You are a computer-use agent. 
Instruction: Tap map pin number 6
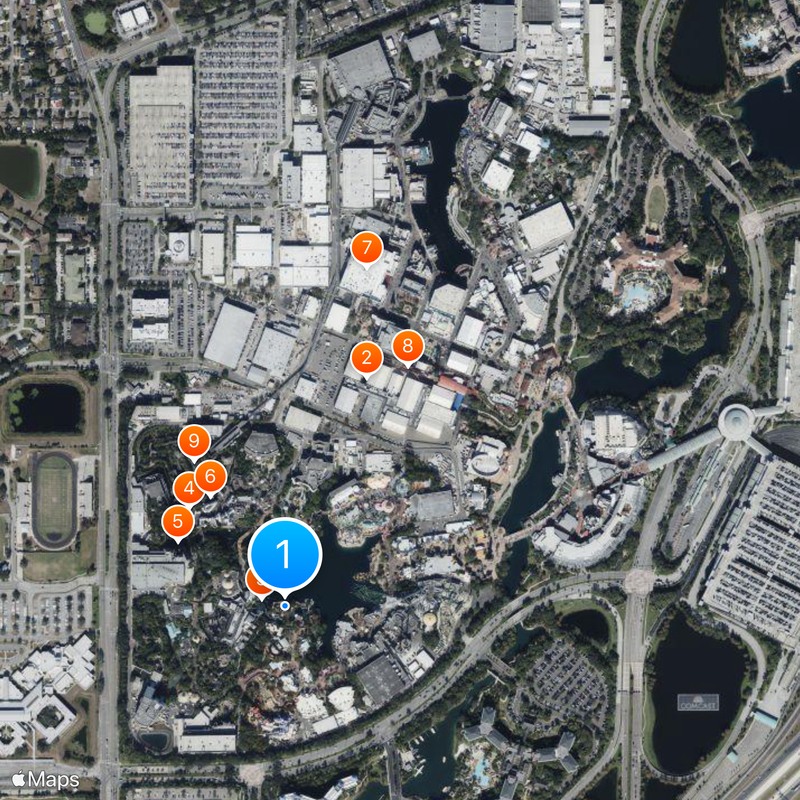(211, 476)
